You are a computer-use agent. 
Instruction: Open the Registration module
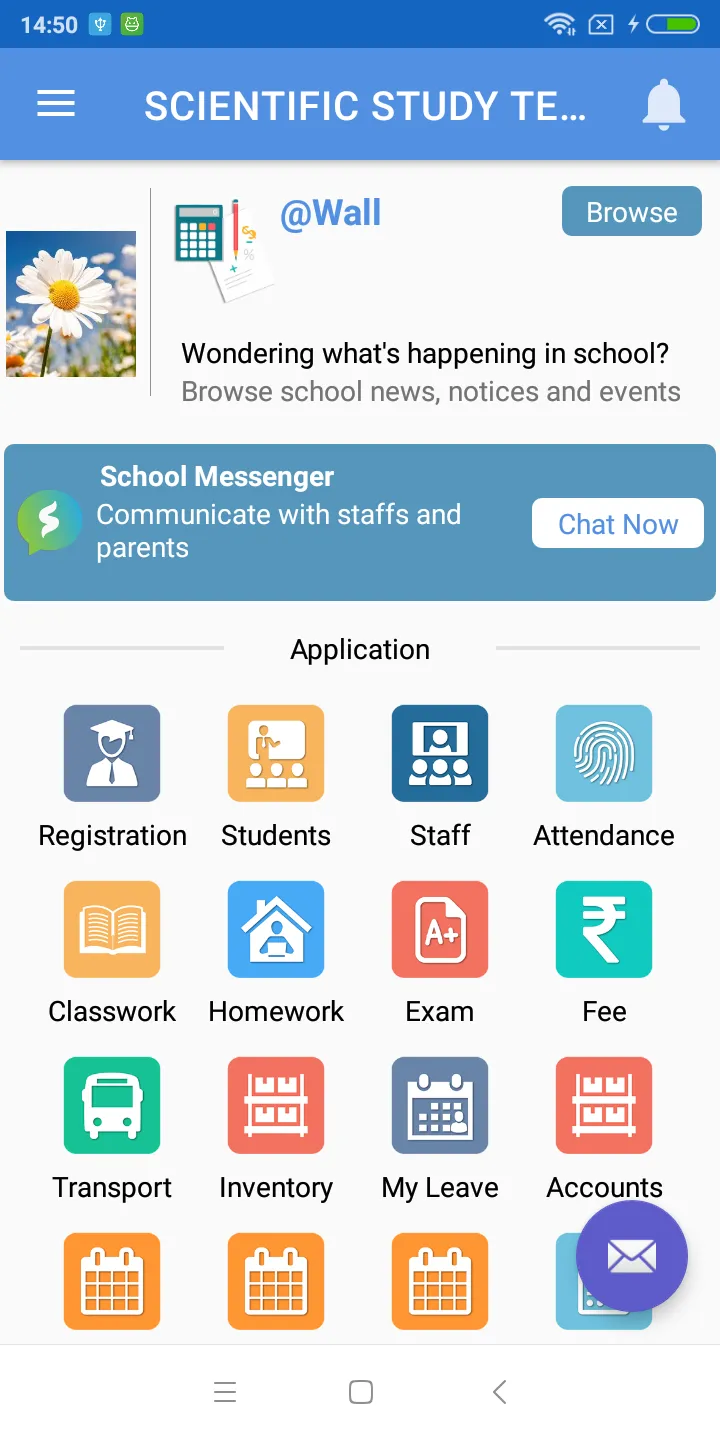tap(111, 753)
